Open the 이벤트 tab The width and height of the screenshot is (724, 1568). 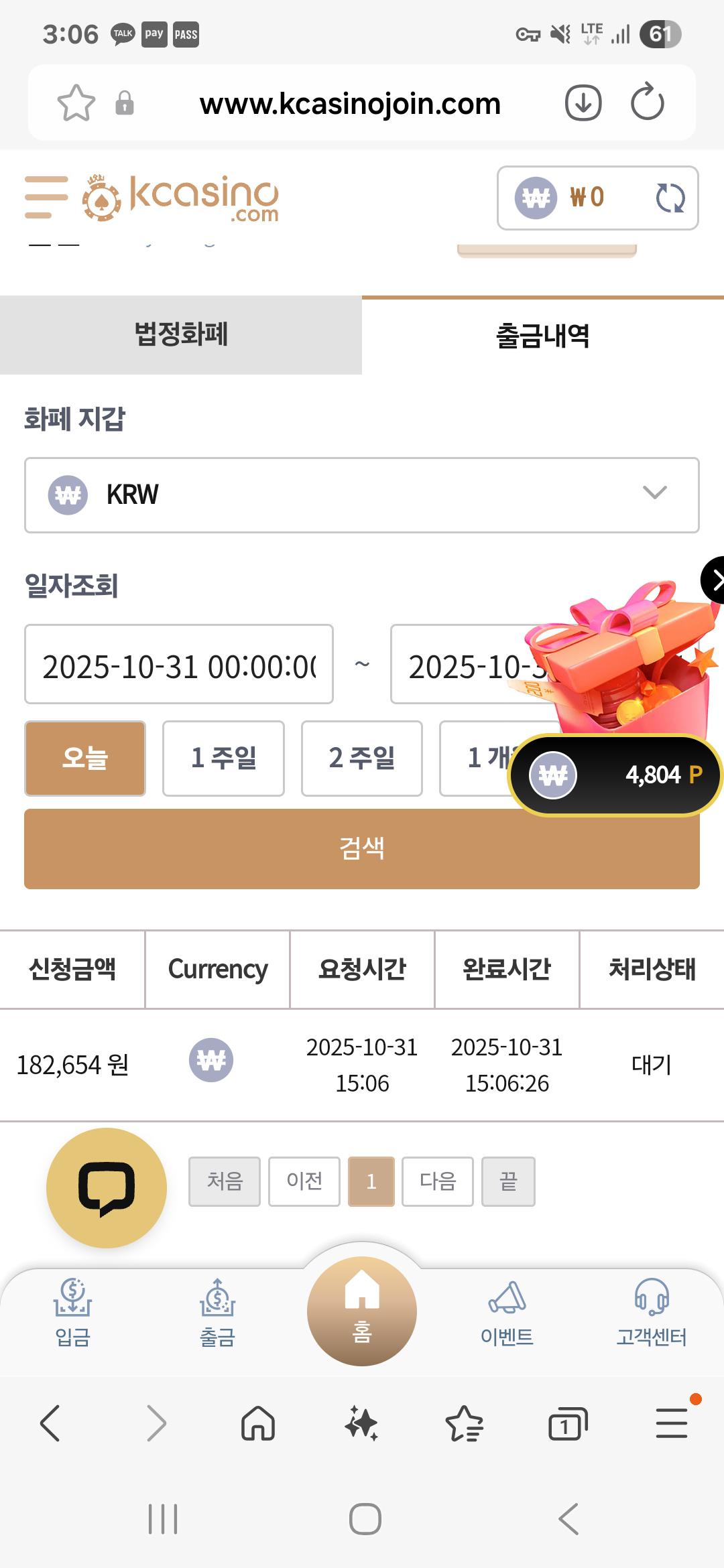(507, 1313)
